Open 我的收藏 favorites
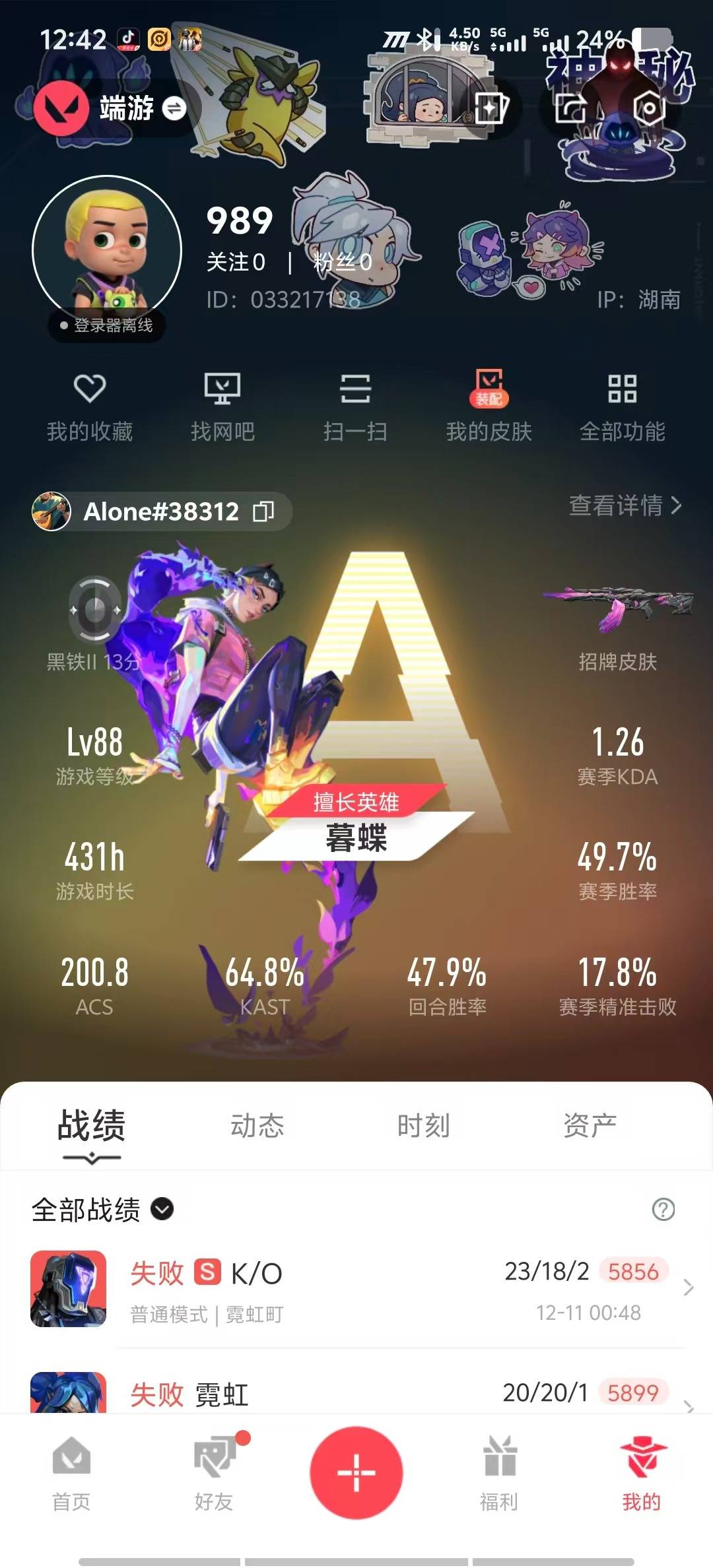The height and width of the screenshot is (1568, 713). 90,407
